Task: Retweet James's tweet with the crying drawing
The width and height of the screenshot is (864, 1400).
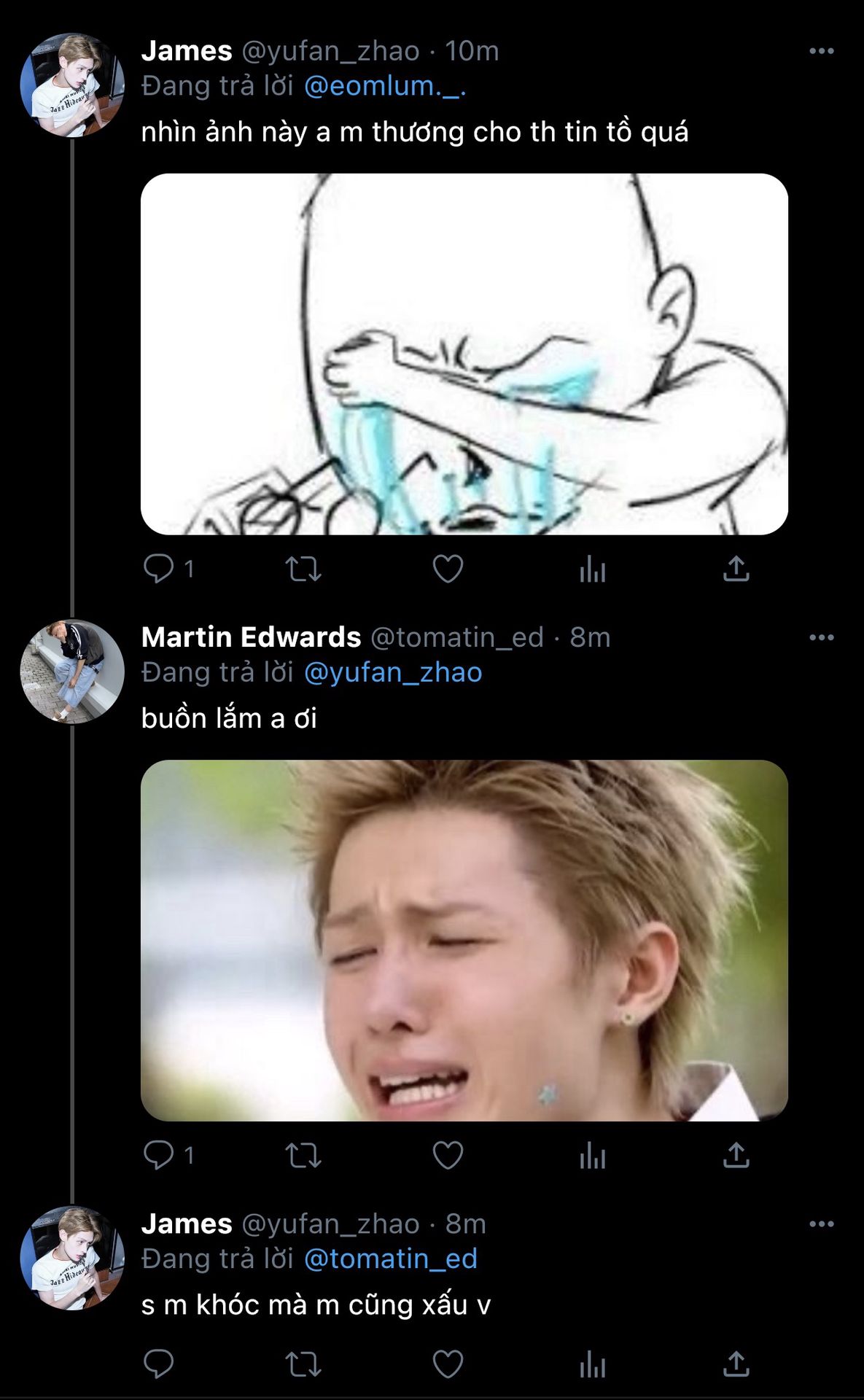Action: pyautogui.click(x=303, y=569)
